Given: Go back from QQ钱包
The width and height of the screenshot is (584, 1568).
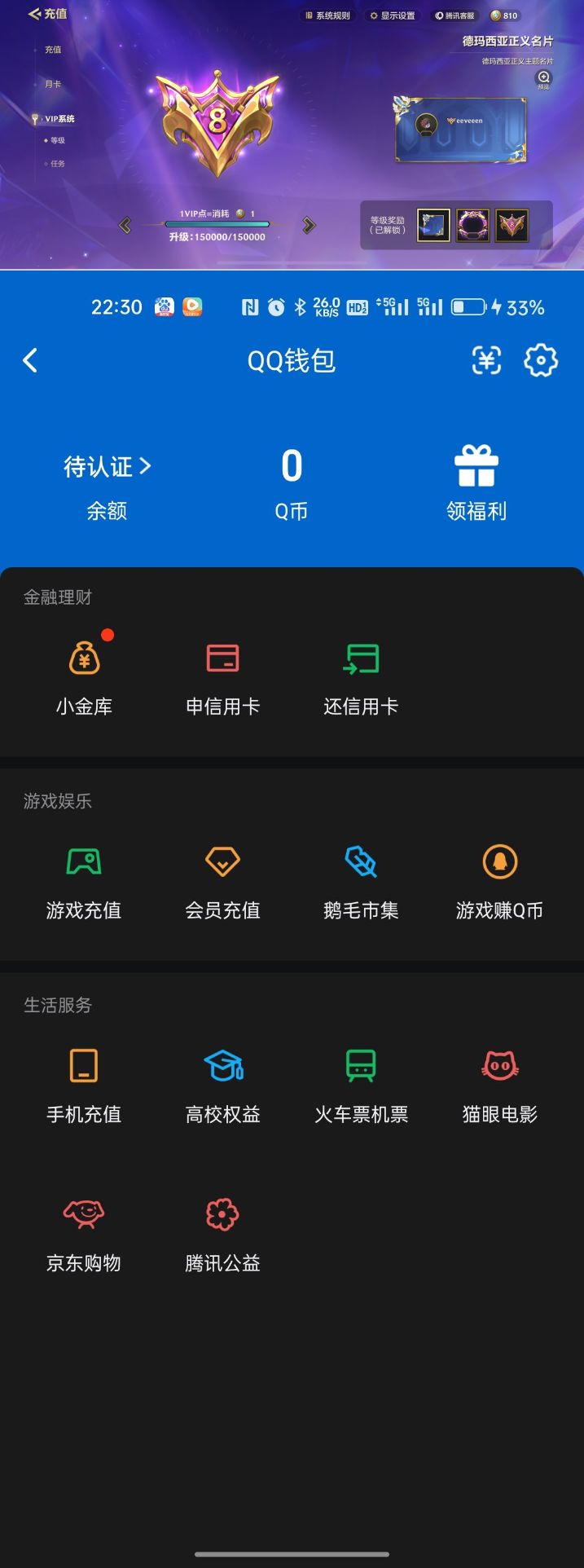Looking at the screenshot, I should coord(31,360).
